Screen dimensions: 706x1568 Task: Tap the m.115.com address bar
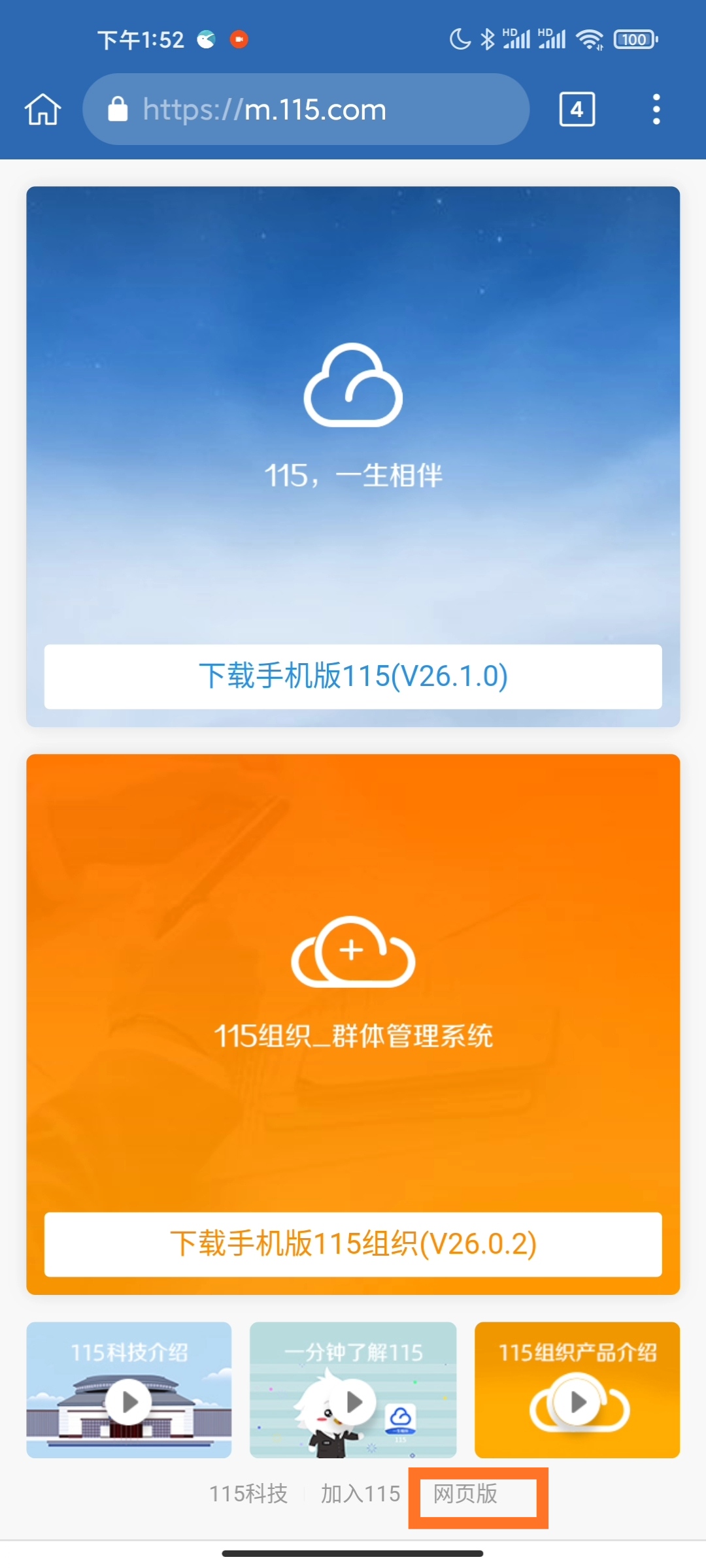(305, 109)
